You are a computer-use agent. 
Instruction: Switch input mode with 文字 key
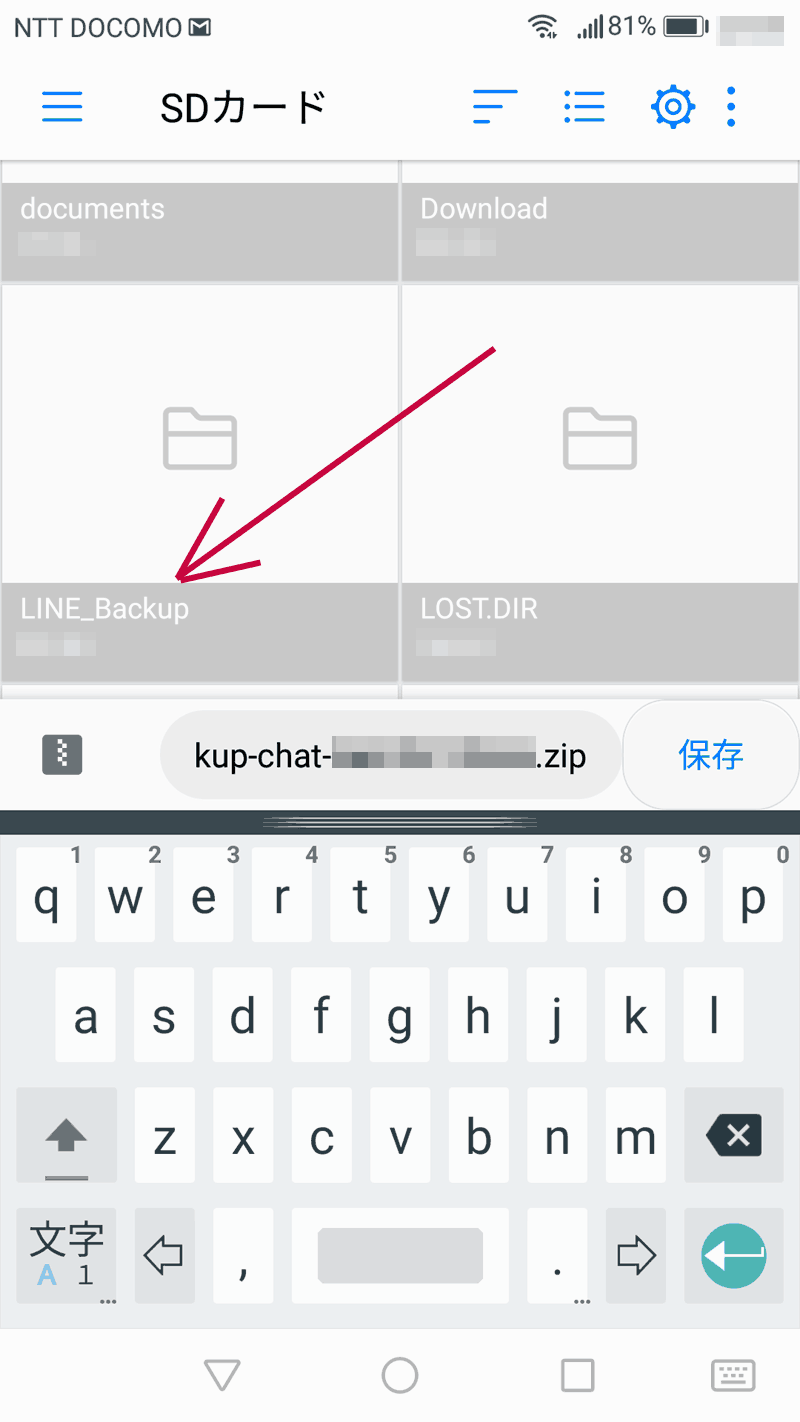click(x=67, y=1255)
